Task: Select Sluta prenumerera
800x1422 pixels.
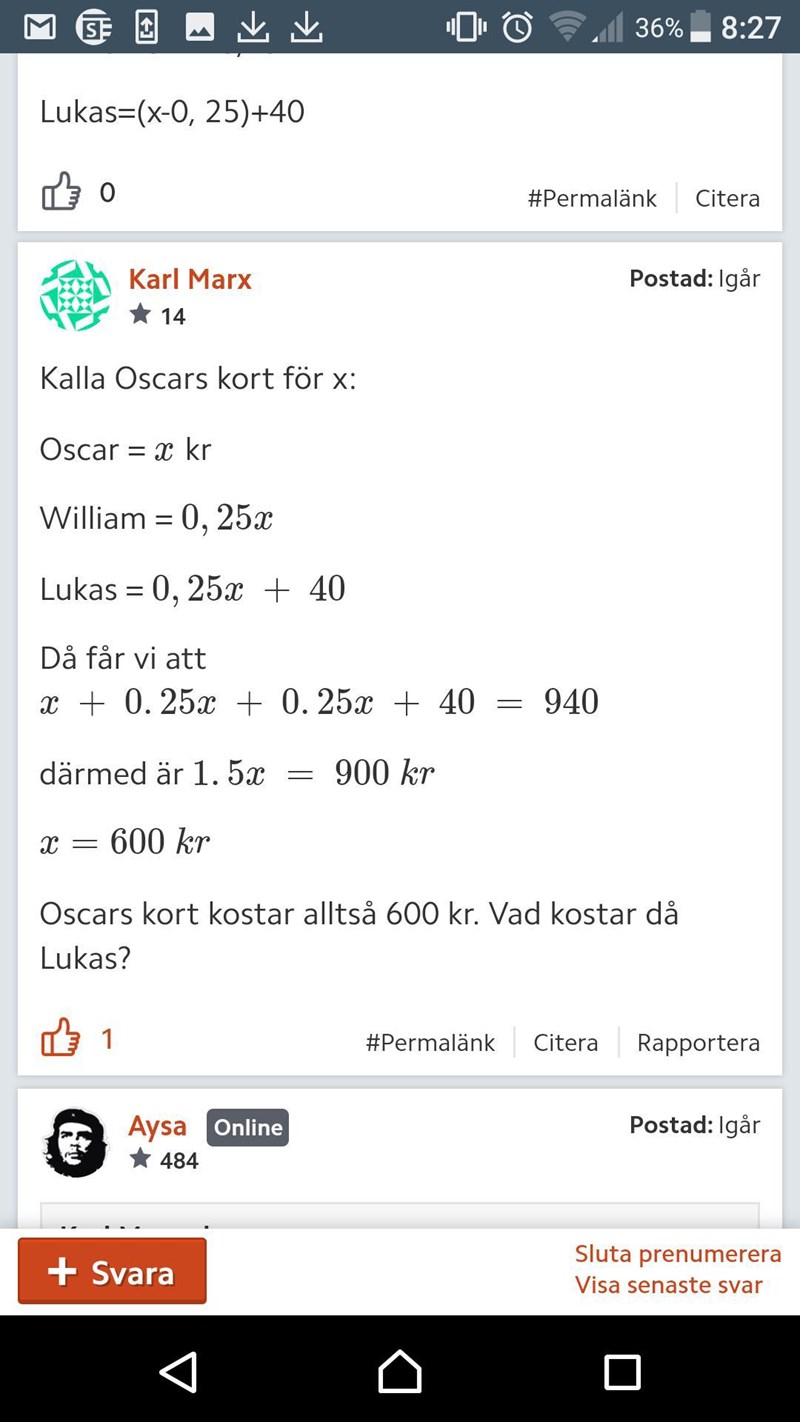Action: point(677,1253)
